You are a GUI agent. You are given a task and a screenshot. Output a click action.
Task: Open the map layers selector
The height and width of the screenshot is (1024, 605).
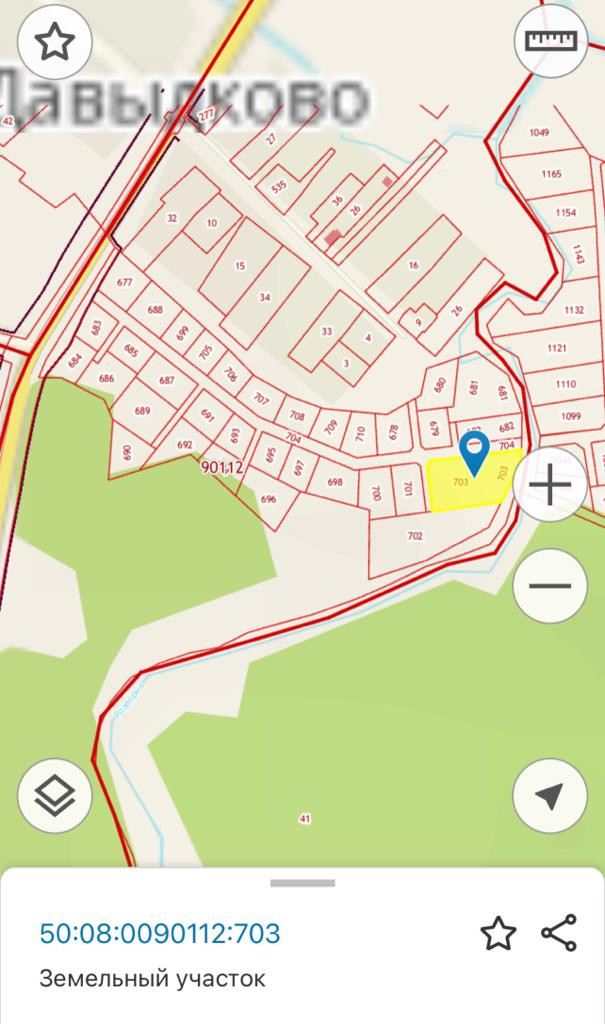[x=55, y=797]
